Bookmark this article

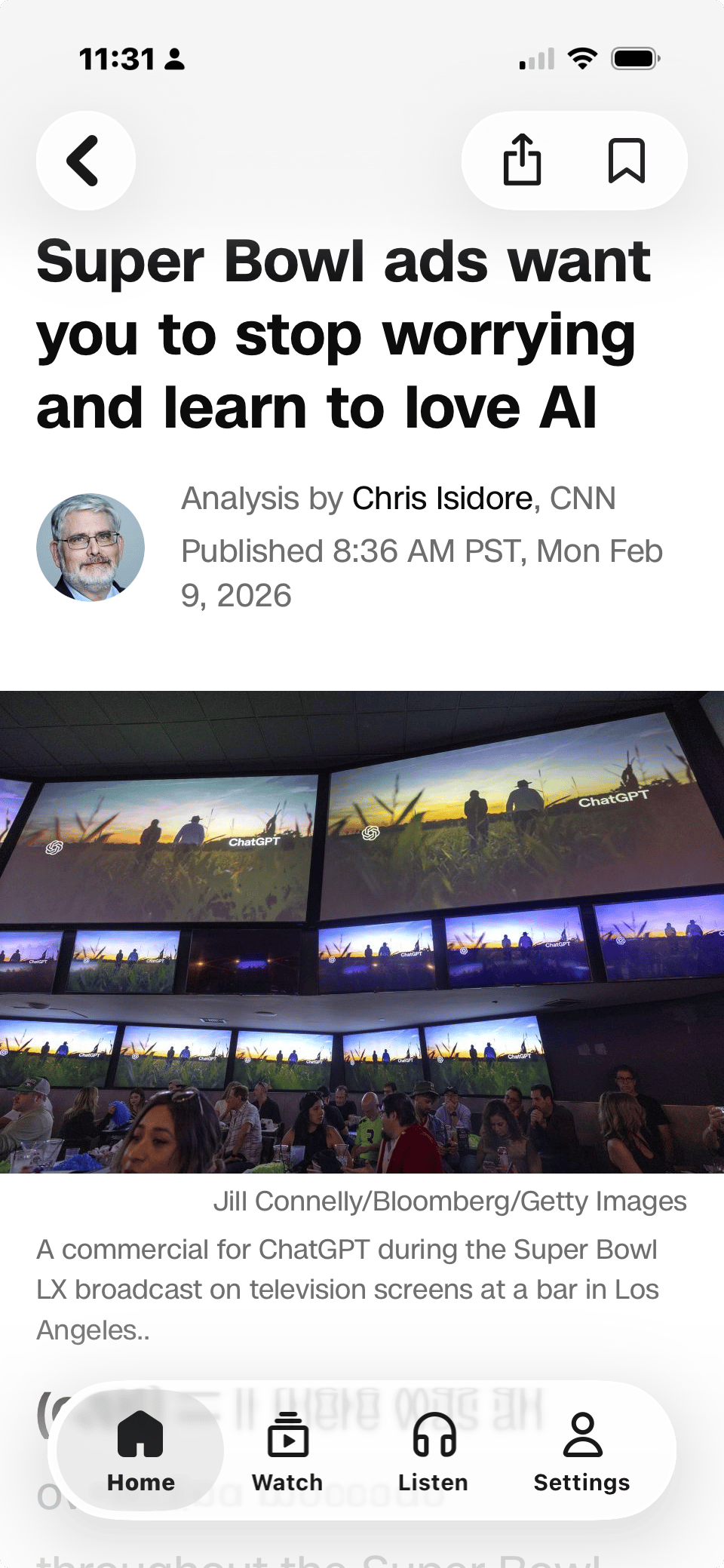click(626, 160)
